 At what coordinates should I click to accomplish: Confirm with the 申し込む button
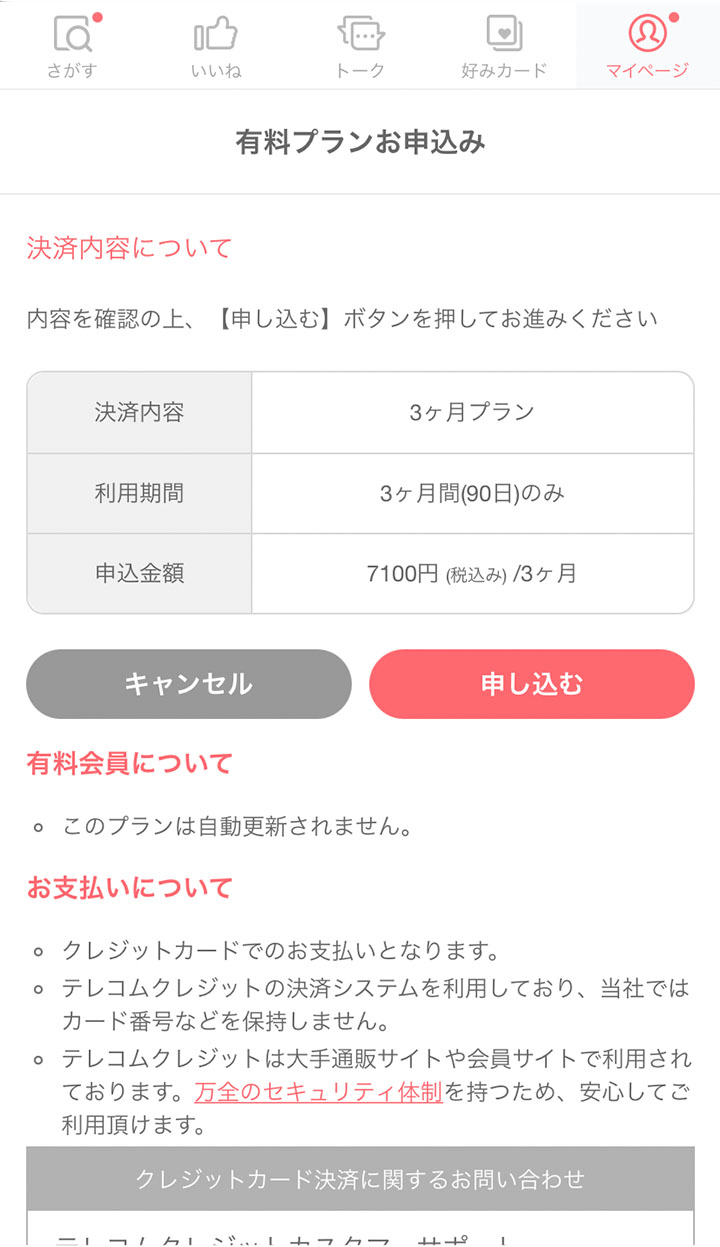pyautogui.click(x=532, y=684)
